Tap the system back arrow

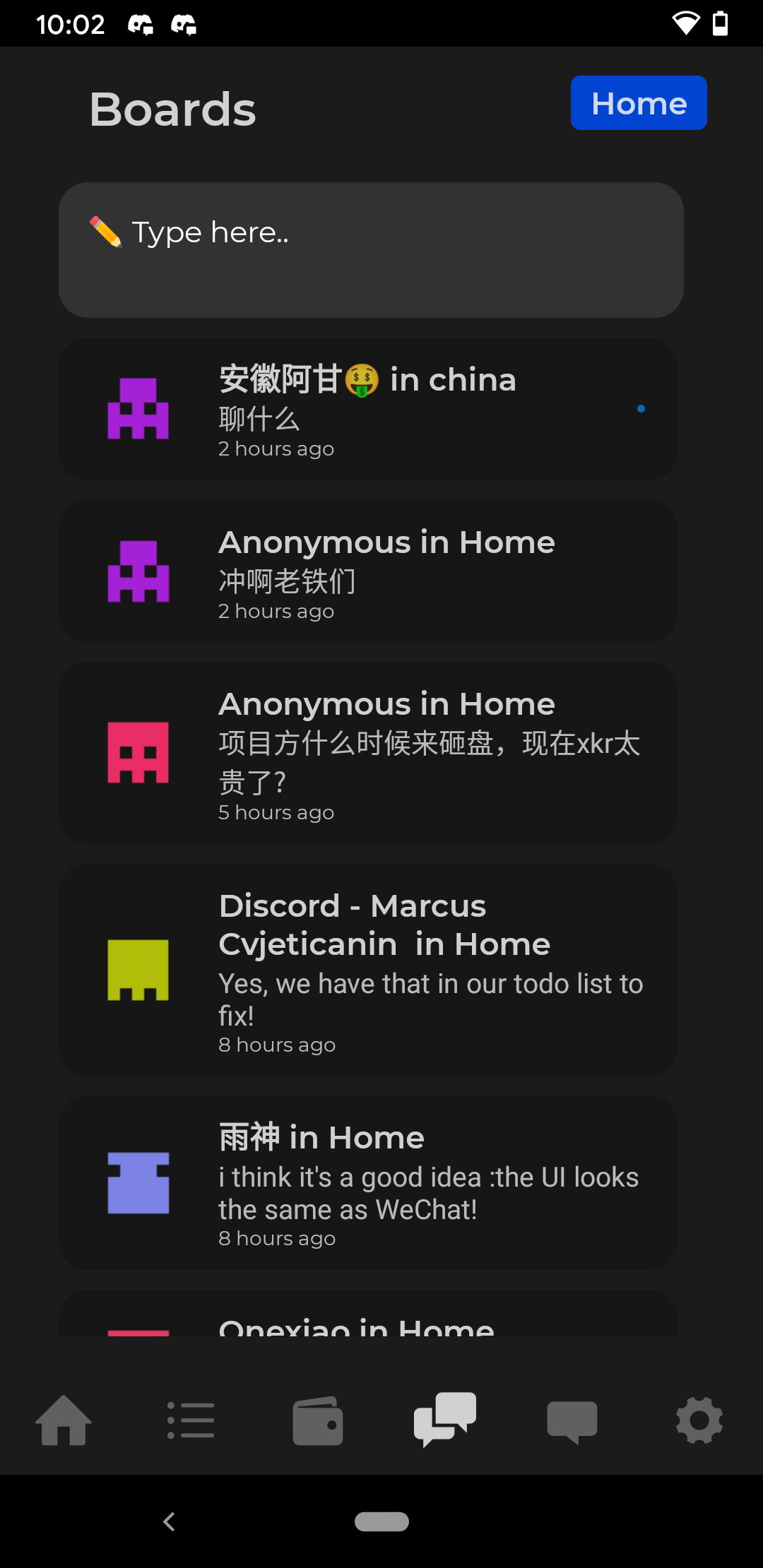tap(169, 1521)
